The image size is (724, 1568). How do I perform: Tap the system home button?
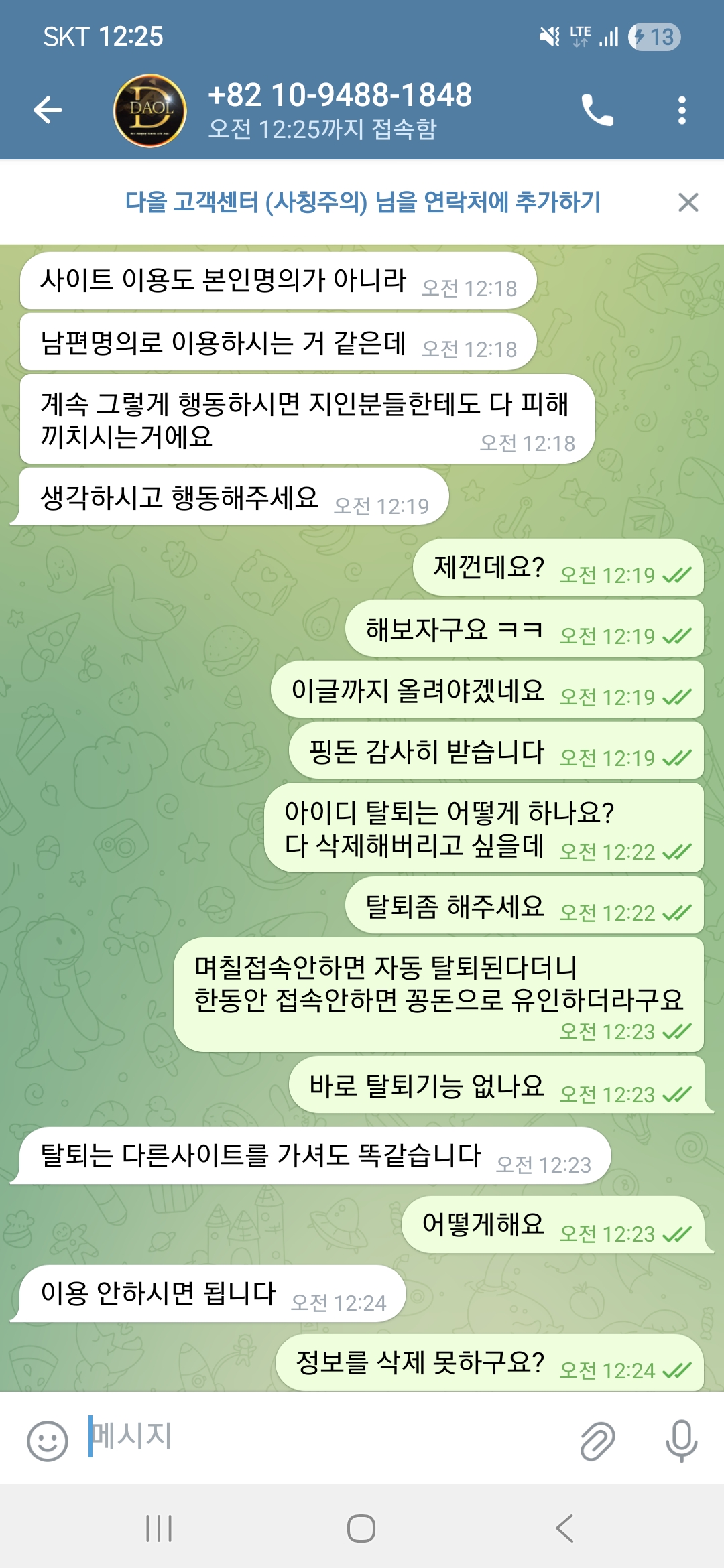(x=361, y=1528)
